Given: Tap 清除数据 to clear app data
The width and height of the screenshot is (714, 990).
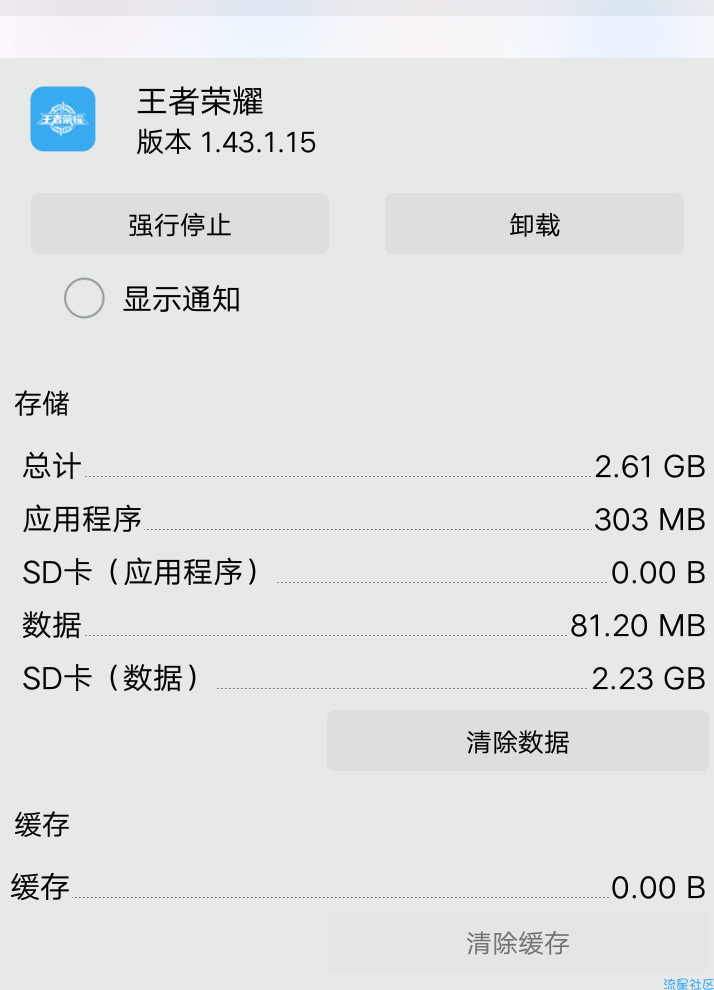Looking at the screenshot, I should click(517, 741).
